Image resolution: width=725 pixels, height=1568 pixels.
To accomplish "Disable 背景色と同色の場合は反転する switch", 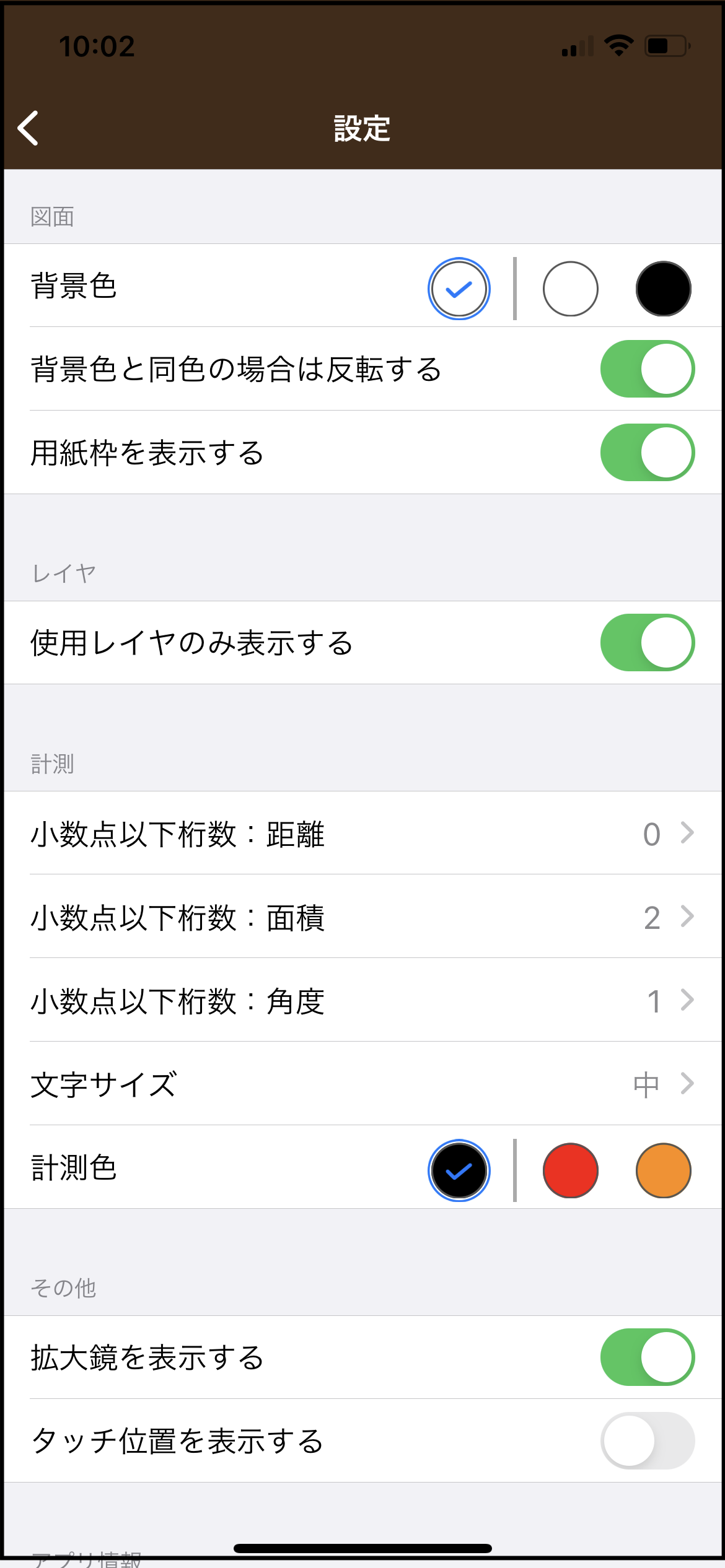I will (647, 368).
